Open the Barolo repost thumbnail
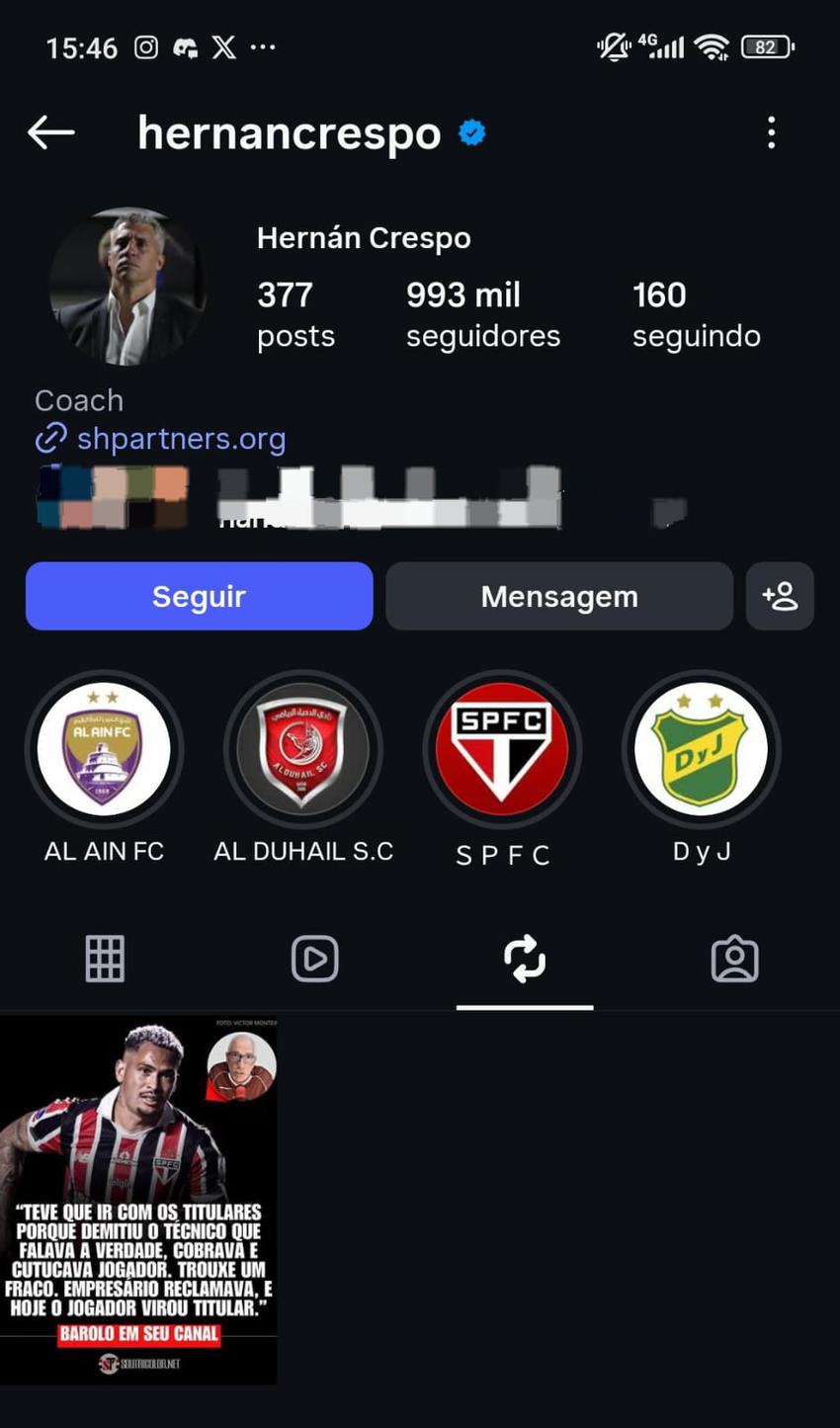Image resolution: width=840 pixels, height=1428 pixels. tap(138, 1201)
